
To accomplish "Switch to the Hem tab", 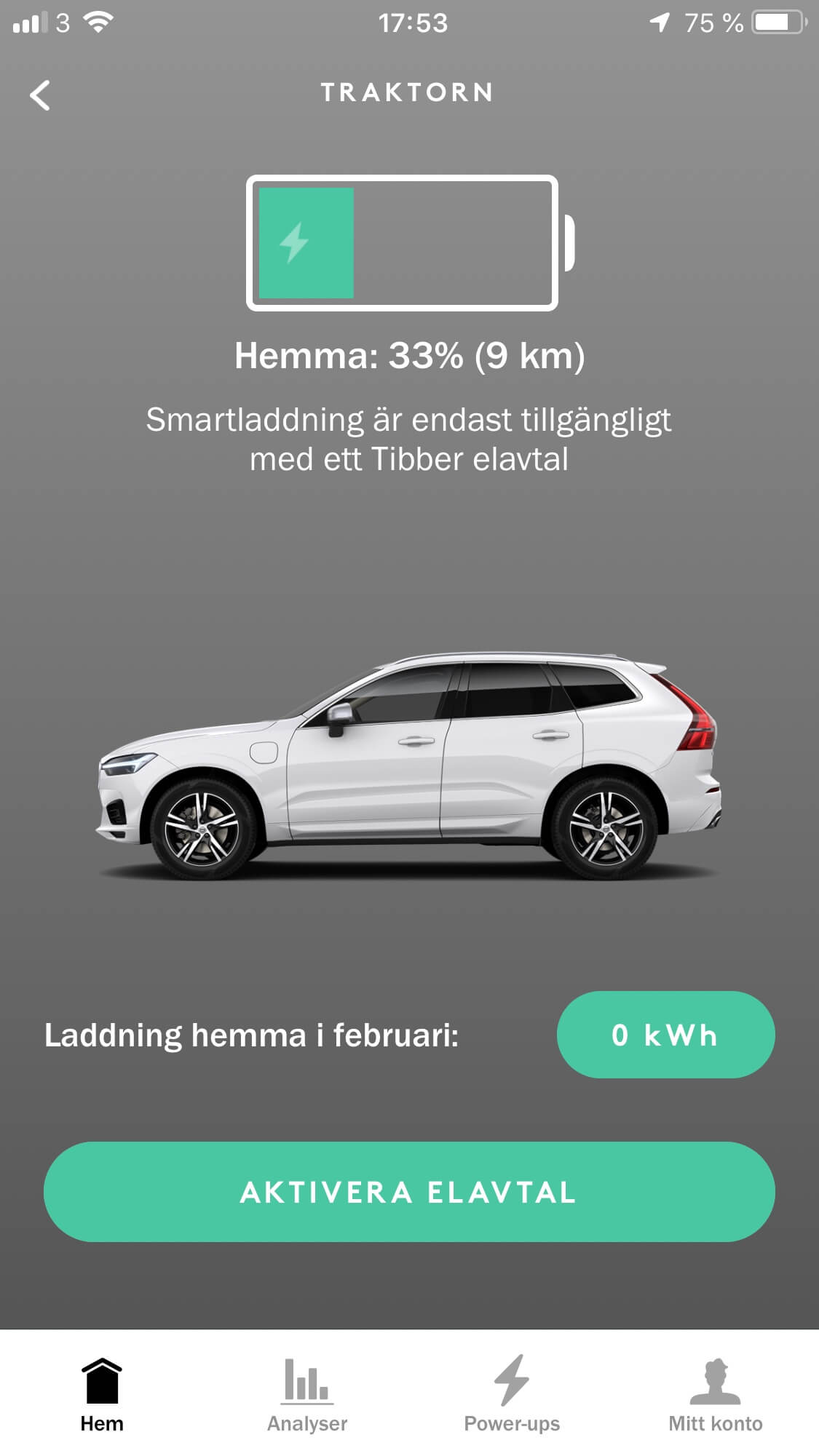I will [x=102, y=1395].
